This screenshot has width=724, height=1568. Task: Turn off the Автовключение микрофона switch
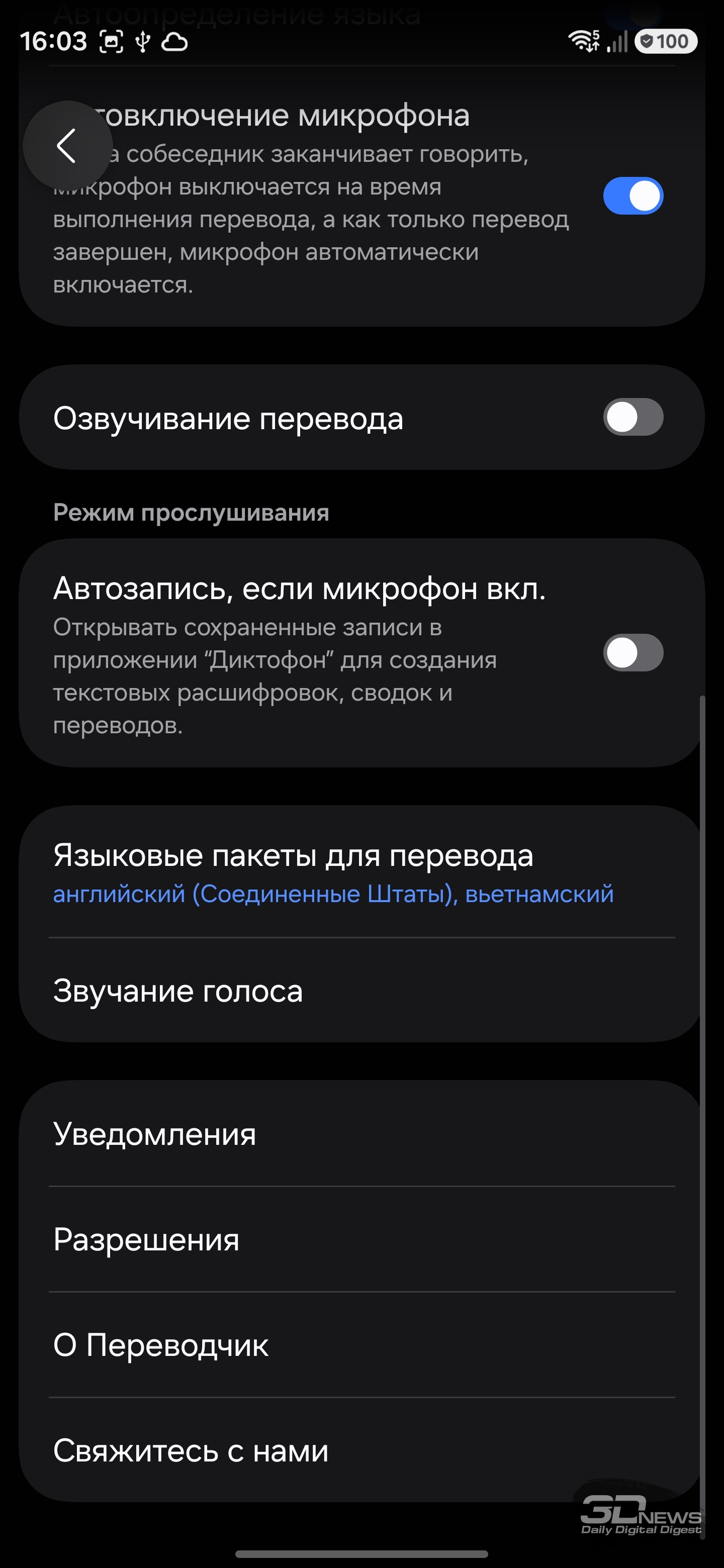click(632, 196)
